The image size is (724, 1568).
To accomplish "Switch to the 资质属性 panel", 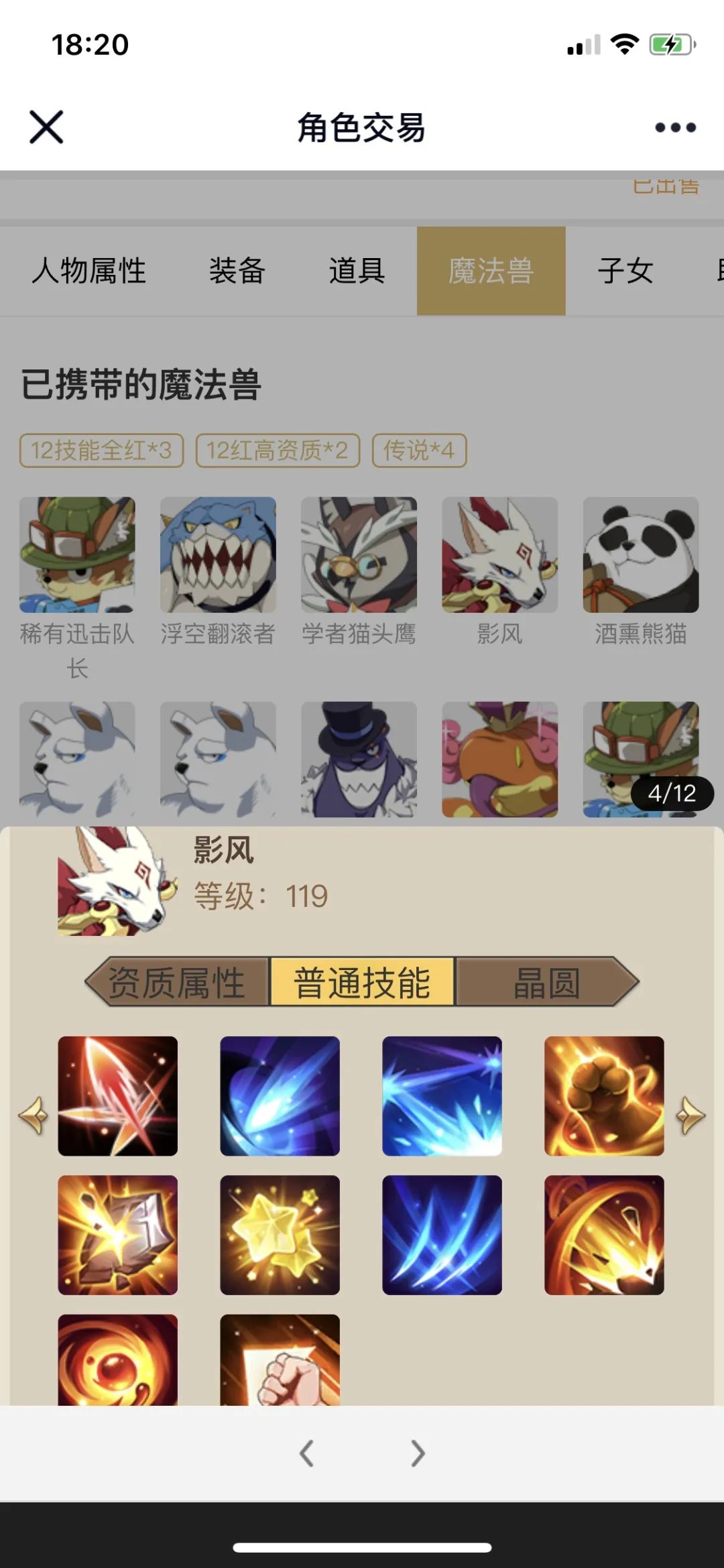I will [181, 979].
